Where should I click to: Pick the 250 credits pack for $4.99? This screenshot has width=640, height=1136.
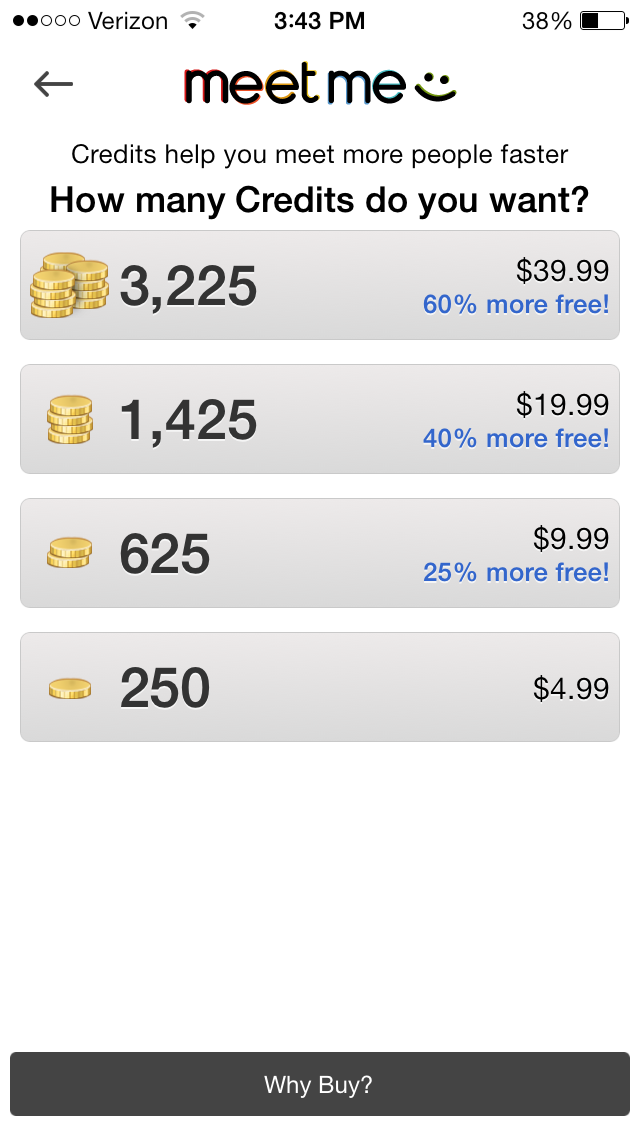pos(320,687)
